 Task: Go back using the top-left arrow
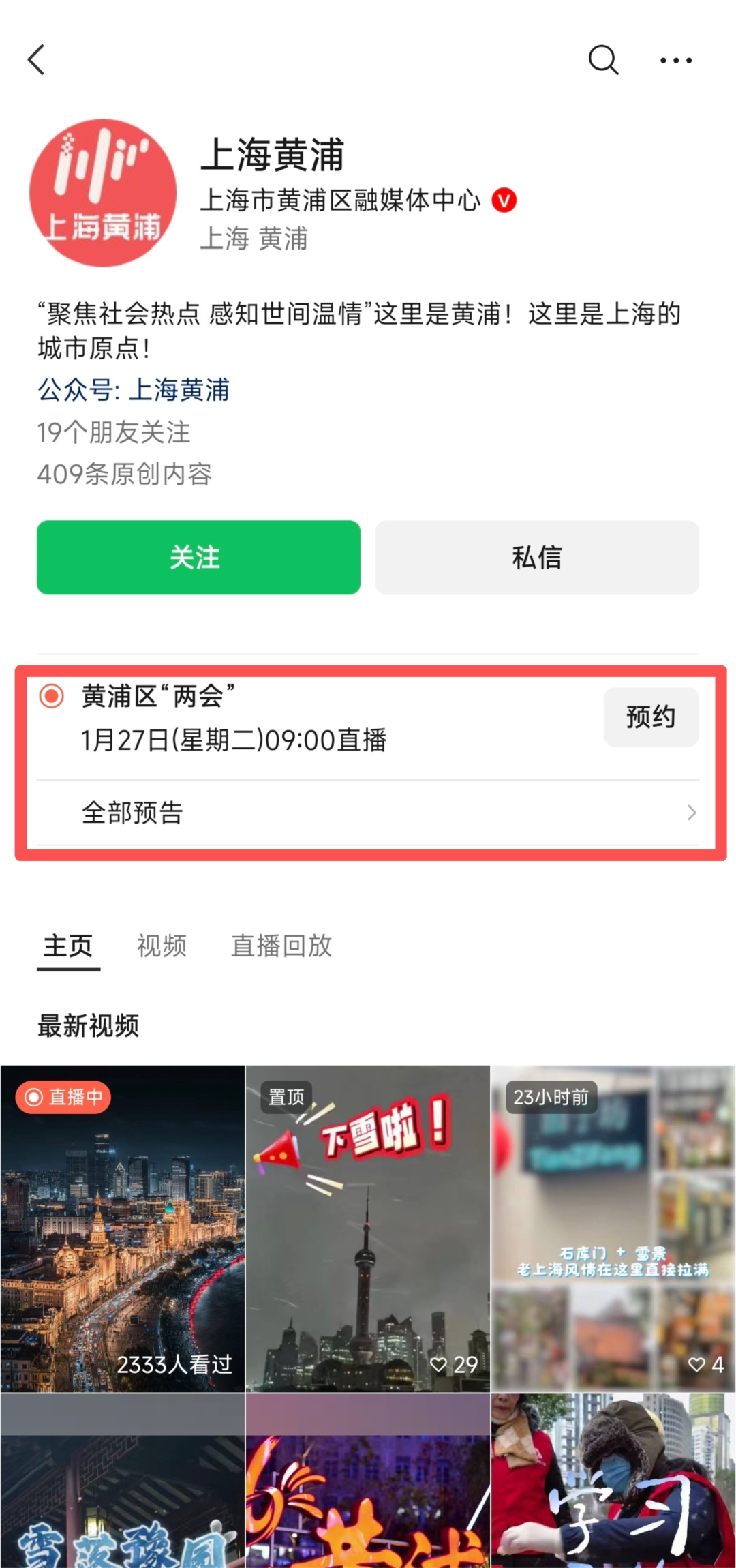click(x=37, y=60)
